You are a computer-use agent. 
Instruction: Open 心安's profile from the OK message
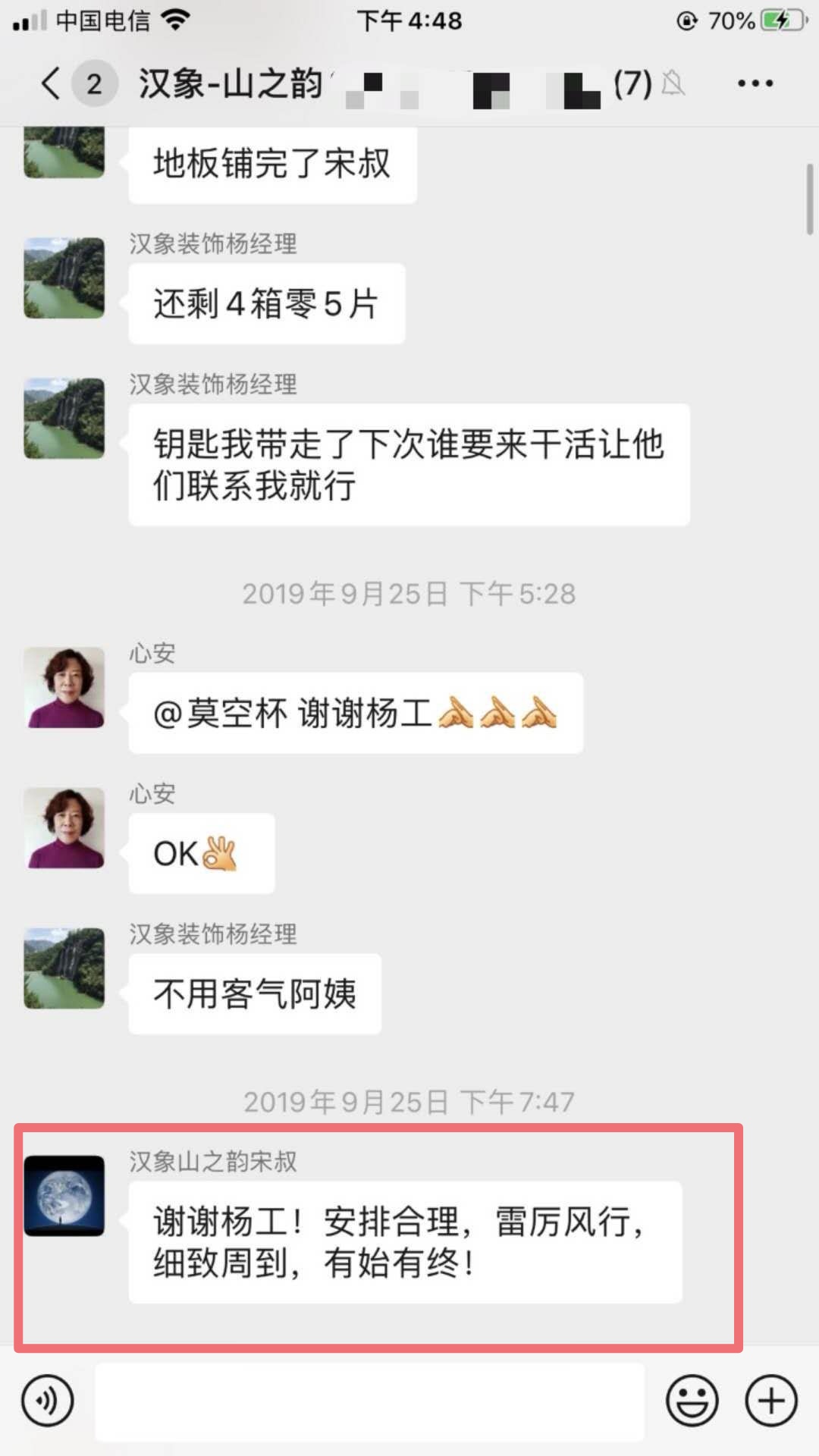64,827
